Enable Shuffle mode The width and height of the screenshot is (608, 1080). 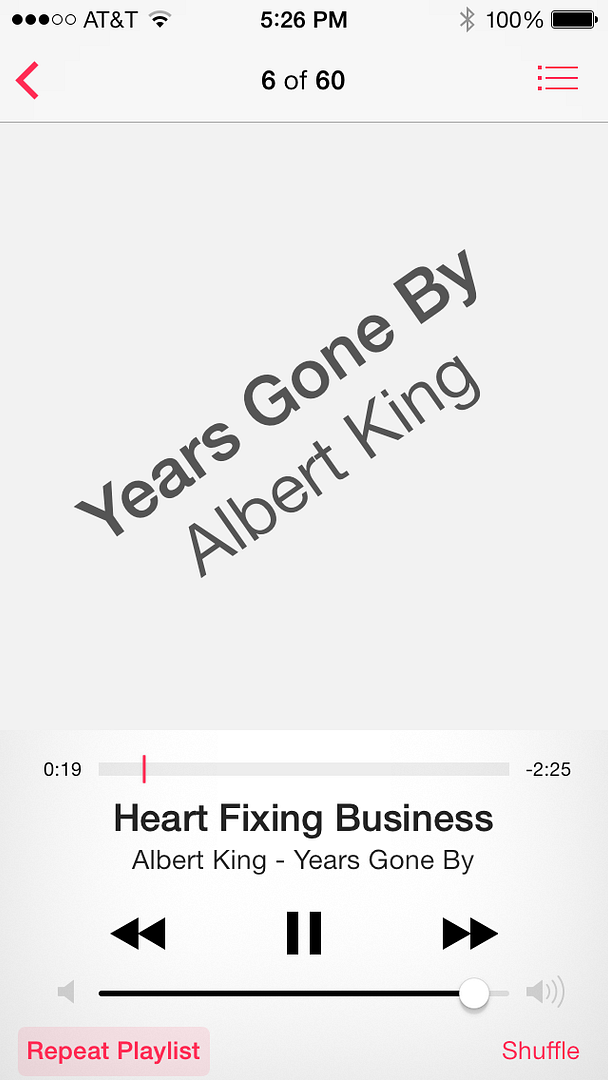point(540,1051)
